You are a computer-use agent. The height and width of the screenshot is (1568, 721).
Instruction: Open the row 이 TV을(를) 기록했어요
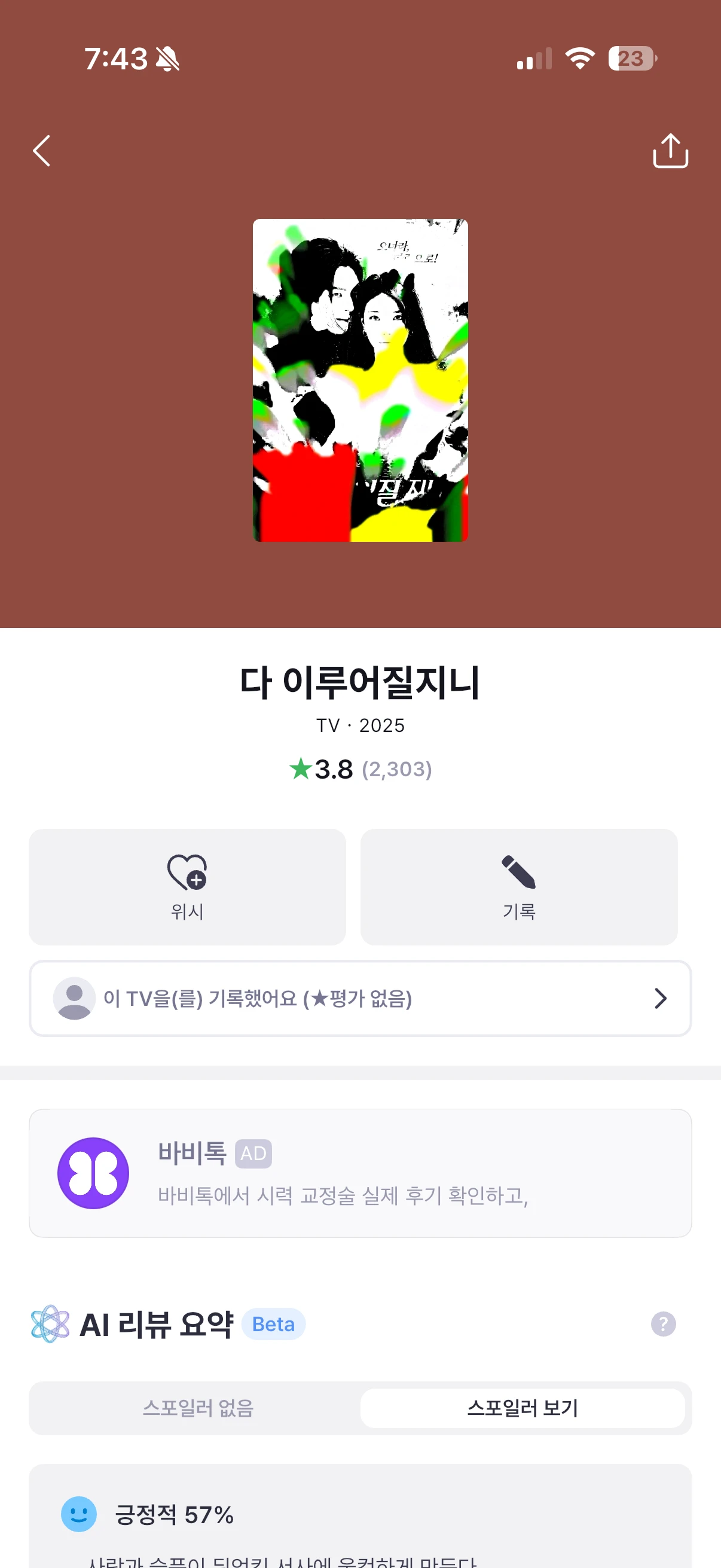click(360, 998)
